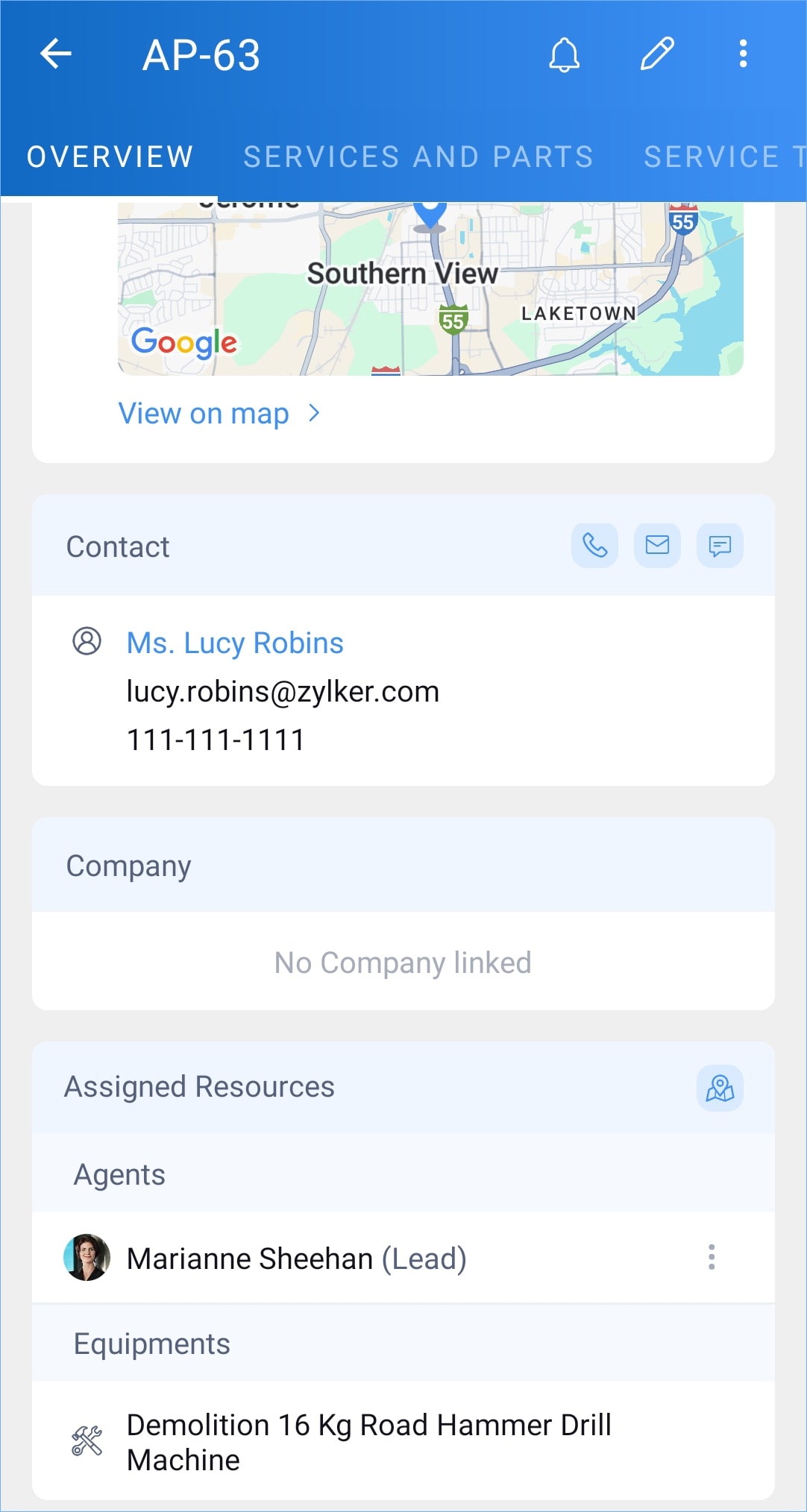The image size is (807, 1512).
Task: Call the contact using the phone icon
Action: point(594,546)
